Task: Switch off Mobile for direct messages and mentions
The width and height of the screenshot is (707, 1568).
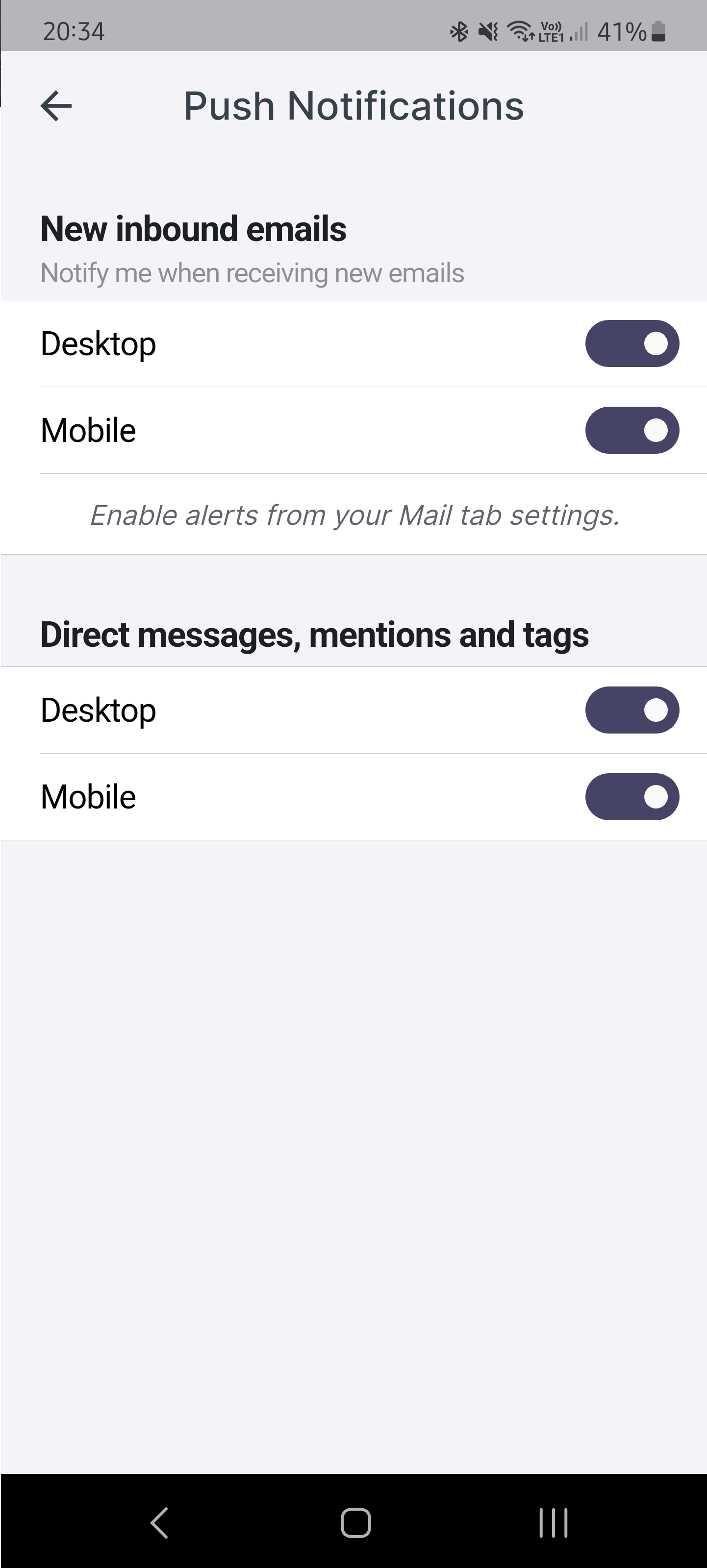Action: (631, 797)
